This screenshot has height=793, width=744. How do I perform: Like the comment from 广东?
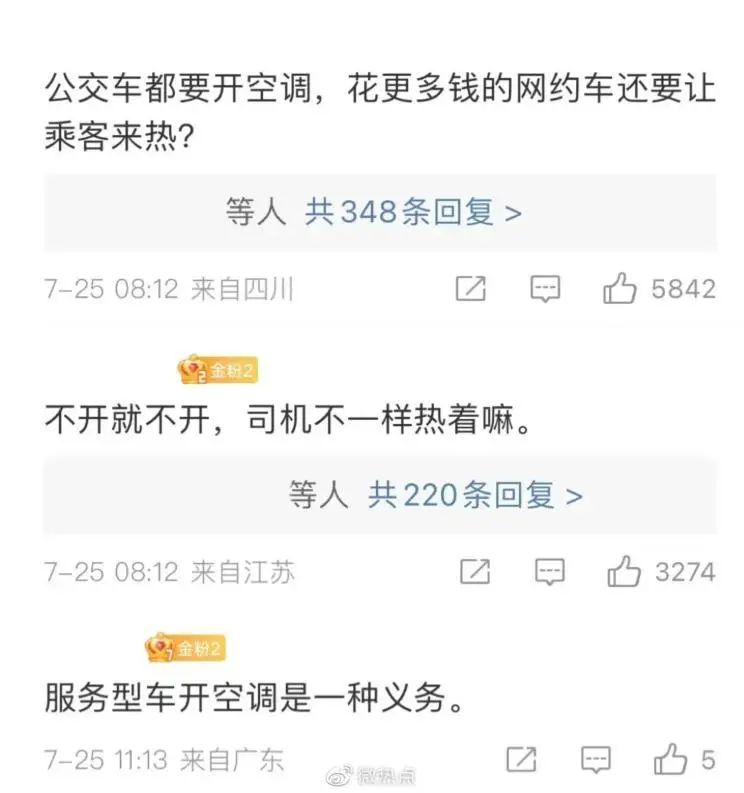[670, 759]
